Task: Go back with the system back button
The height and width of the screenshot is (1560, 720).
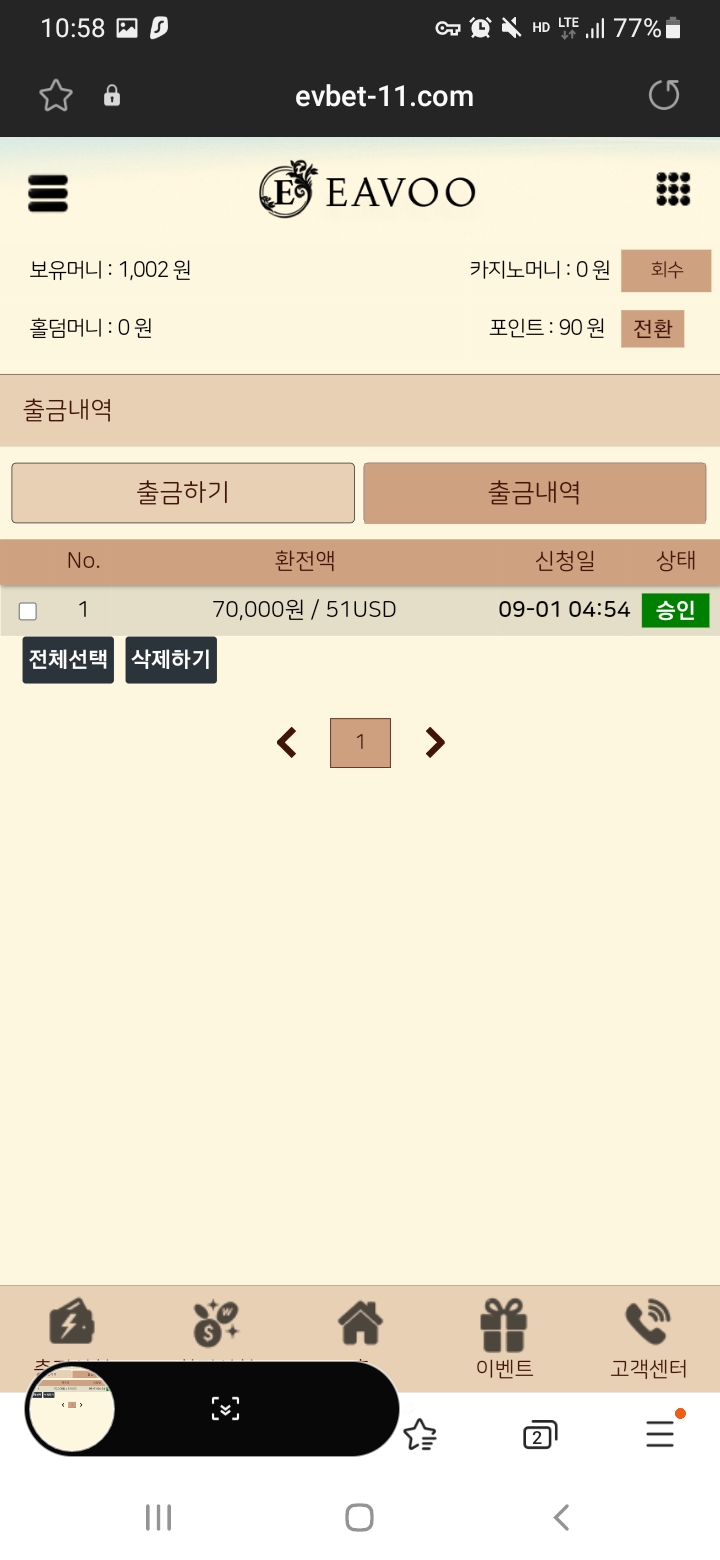Action: pyautogui.click(x=561, y=1517)
